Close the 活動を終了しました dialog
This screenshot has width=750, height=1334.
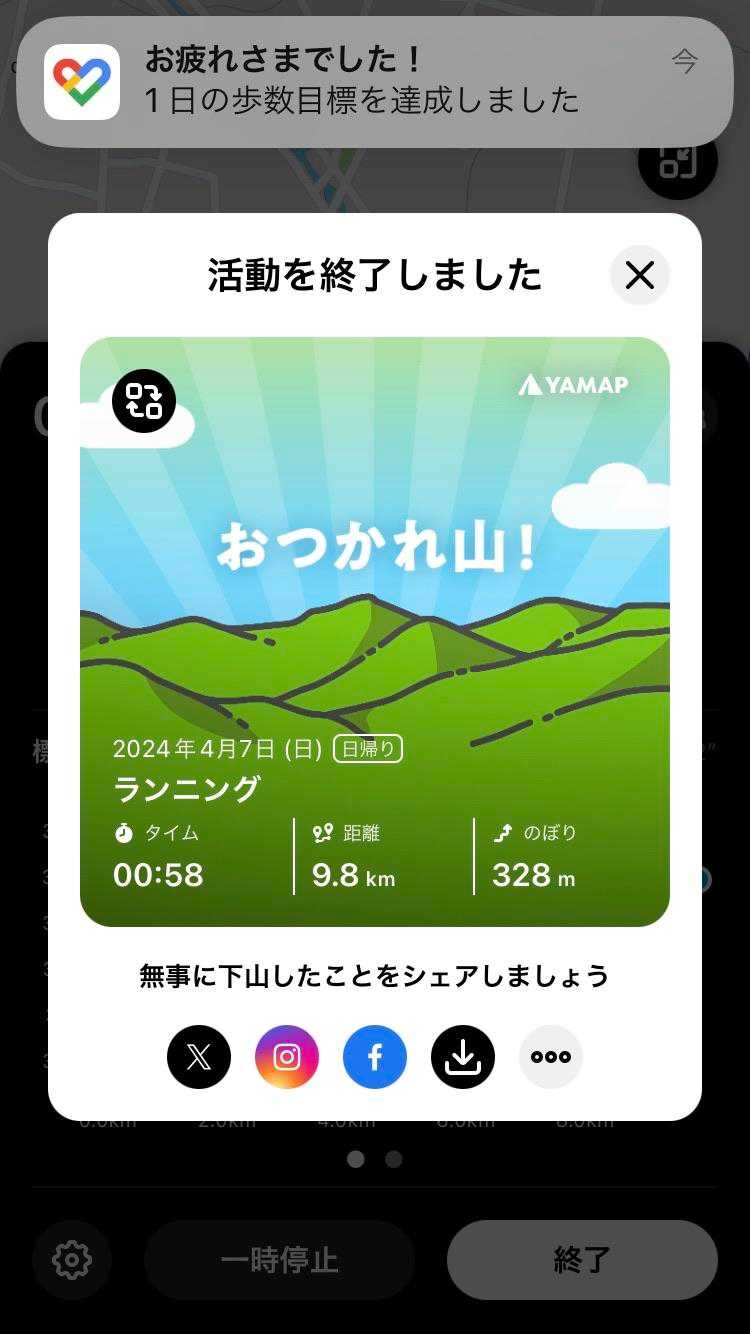(639, 275)
